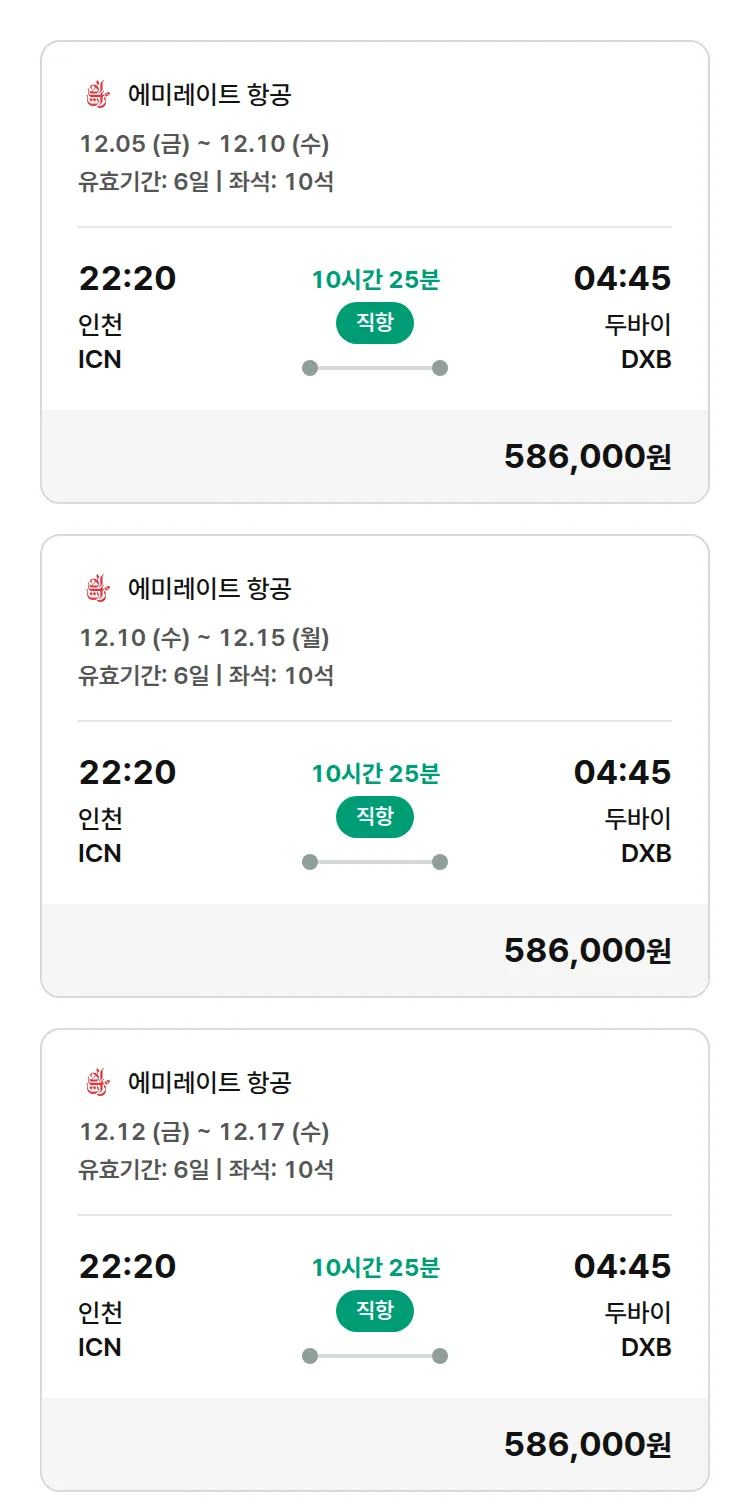
Task: Click the Emirates logo on the 12.10 departure card
Action: 96,588
